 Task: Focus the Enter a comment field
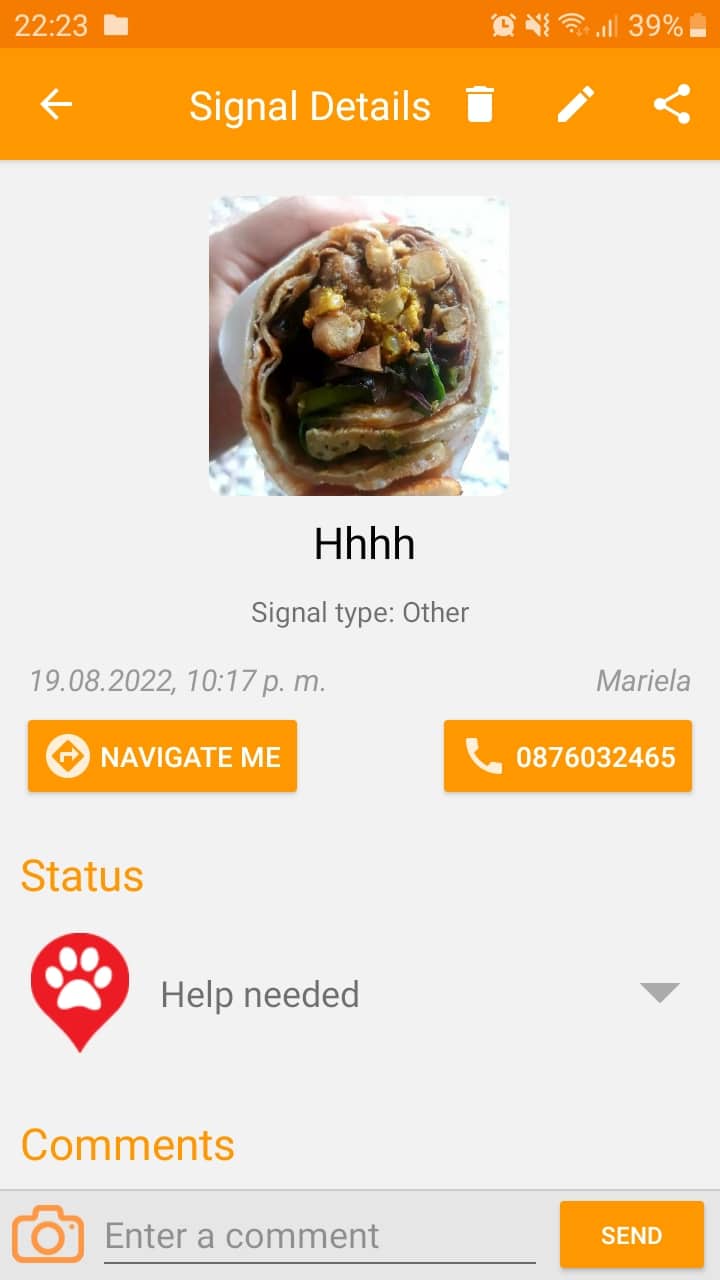pyautogui.click(x=320, y=1236)
